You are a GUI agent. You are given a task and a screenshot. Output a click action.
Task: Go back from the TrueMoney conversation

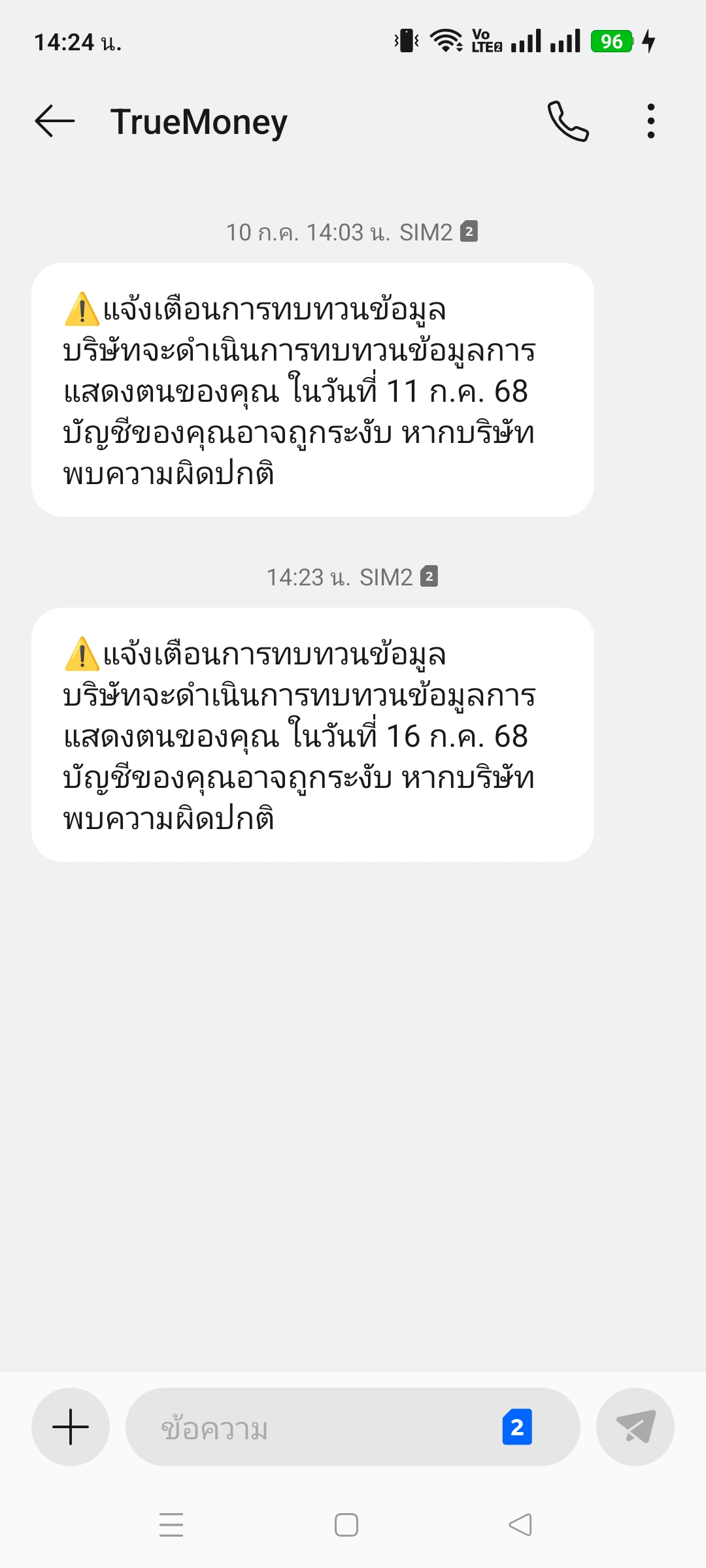click(x=55, y=122)
